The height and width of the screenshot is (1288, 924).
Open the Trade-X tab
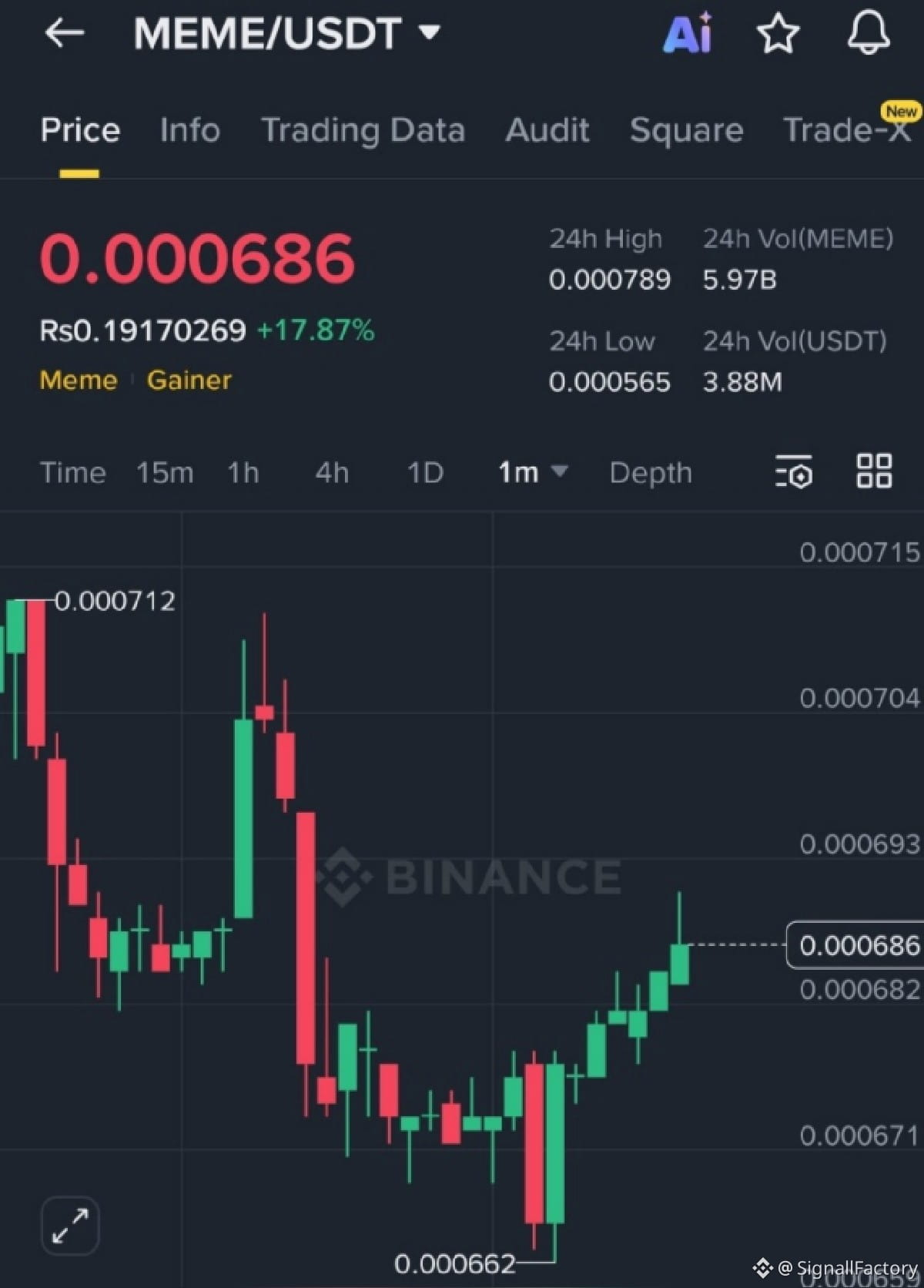[x=846, y=129]
